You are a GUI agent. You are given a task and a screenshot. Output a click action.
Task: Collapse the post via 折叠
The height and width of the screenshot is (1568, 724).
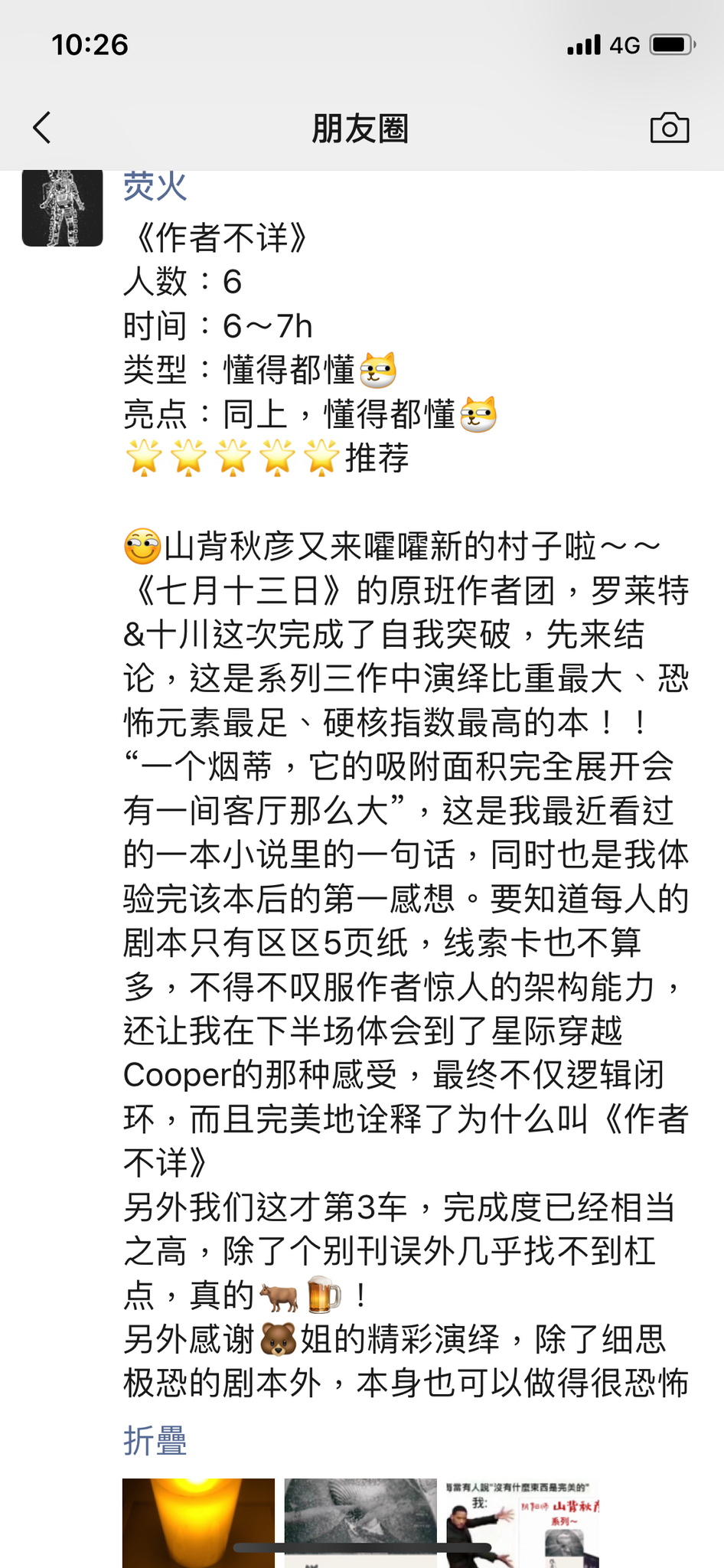pyautogui.click(x=155, y=1440)
